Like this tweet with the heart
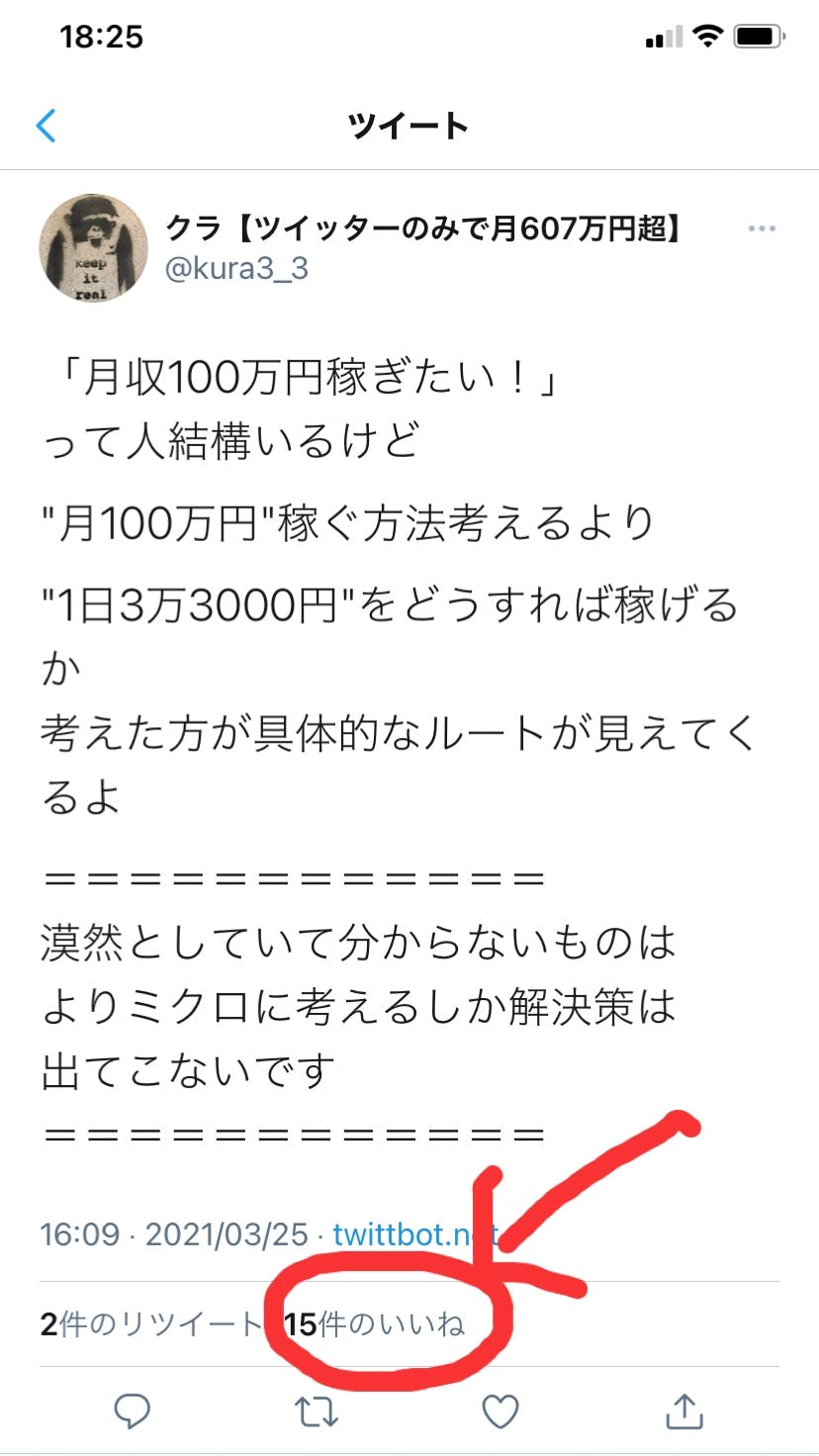This screenshot has height=1456, width=819. pos(500,1411)
